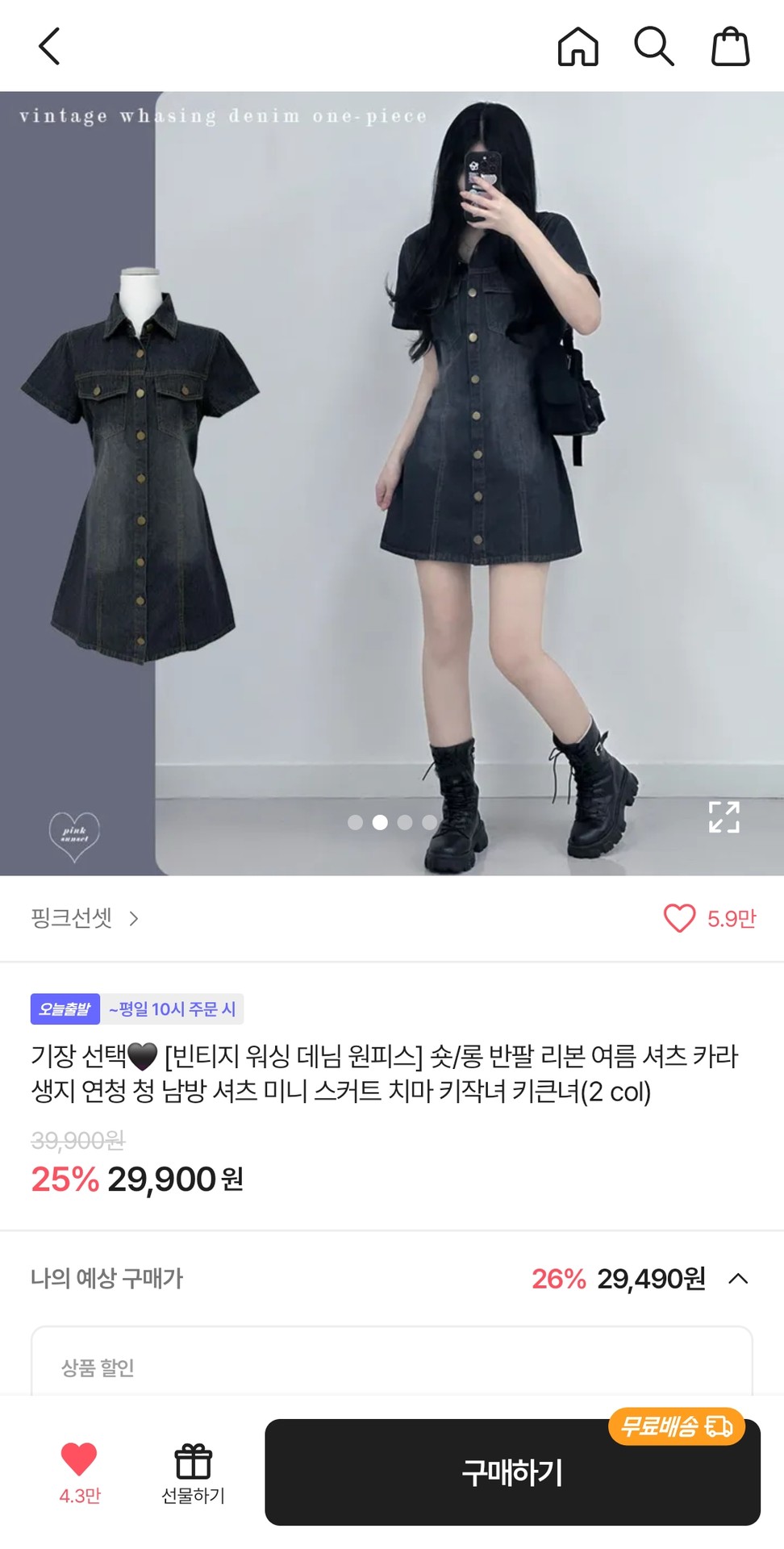Viewport: 784px width, 1549px height.
Task: Open the 핑크선셋 store page
Action: point(85,918)
